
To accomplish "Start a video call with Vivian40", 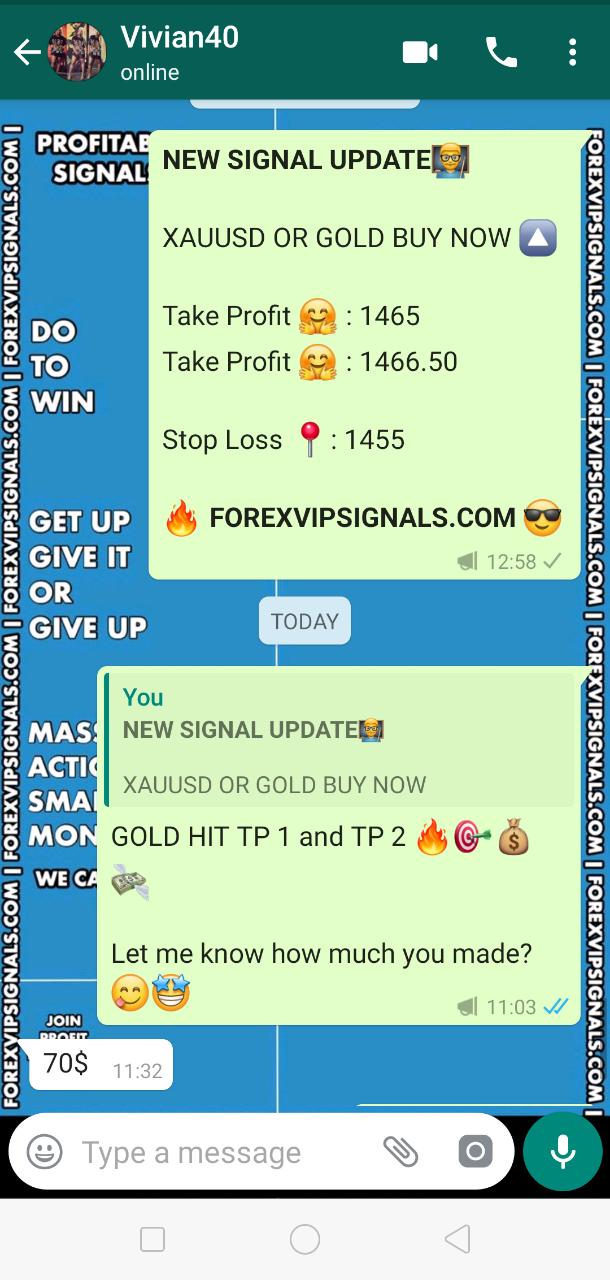I will [x=420, y=52].
